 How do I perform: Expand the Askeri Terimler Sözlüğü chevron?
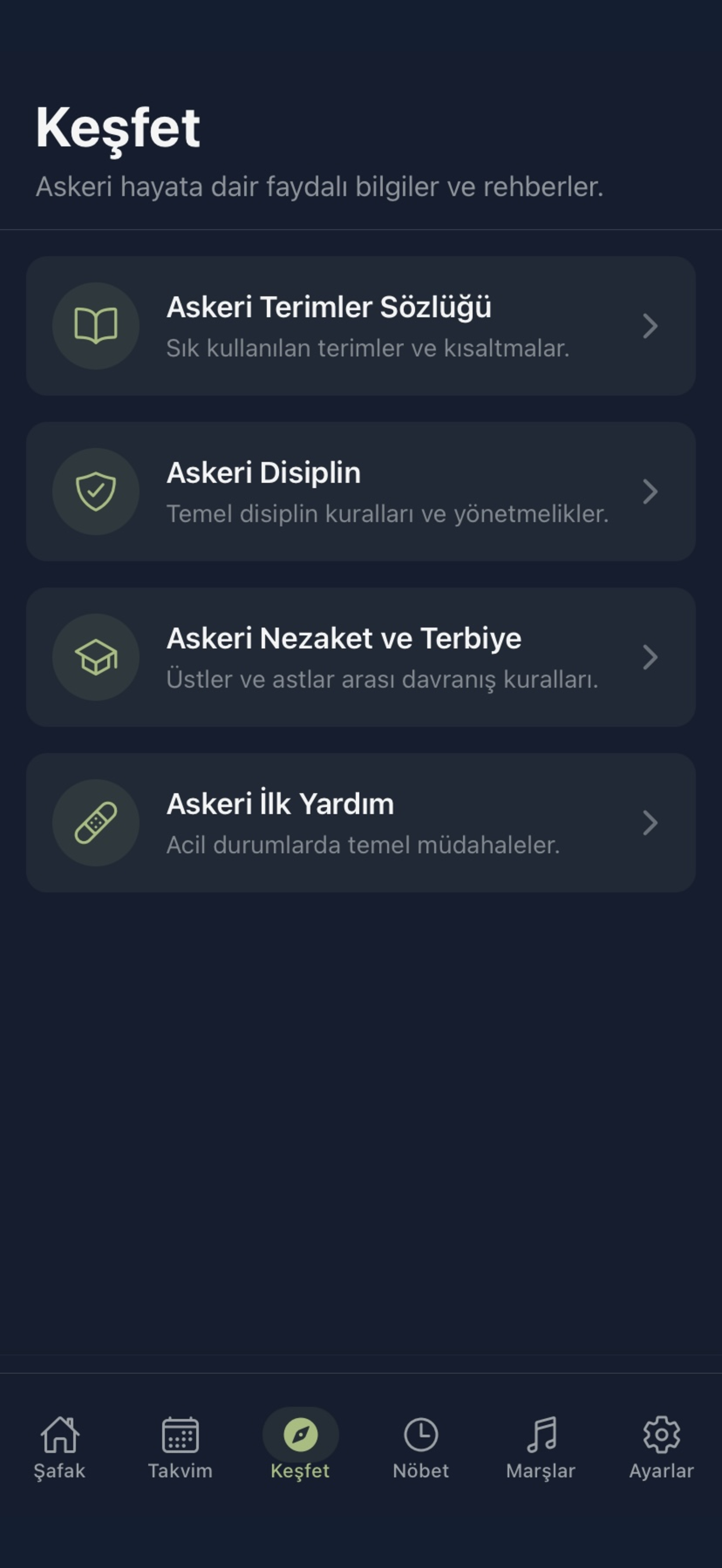[x=650, y=327]
